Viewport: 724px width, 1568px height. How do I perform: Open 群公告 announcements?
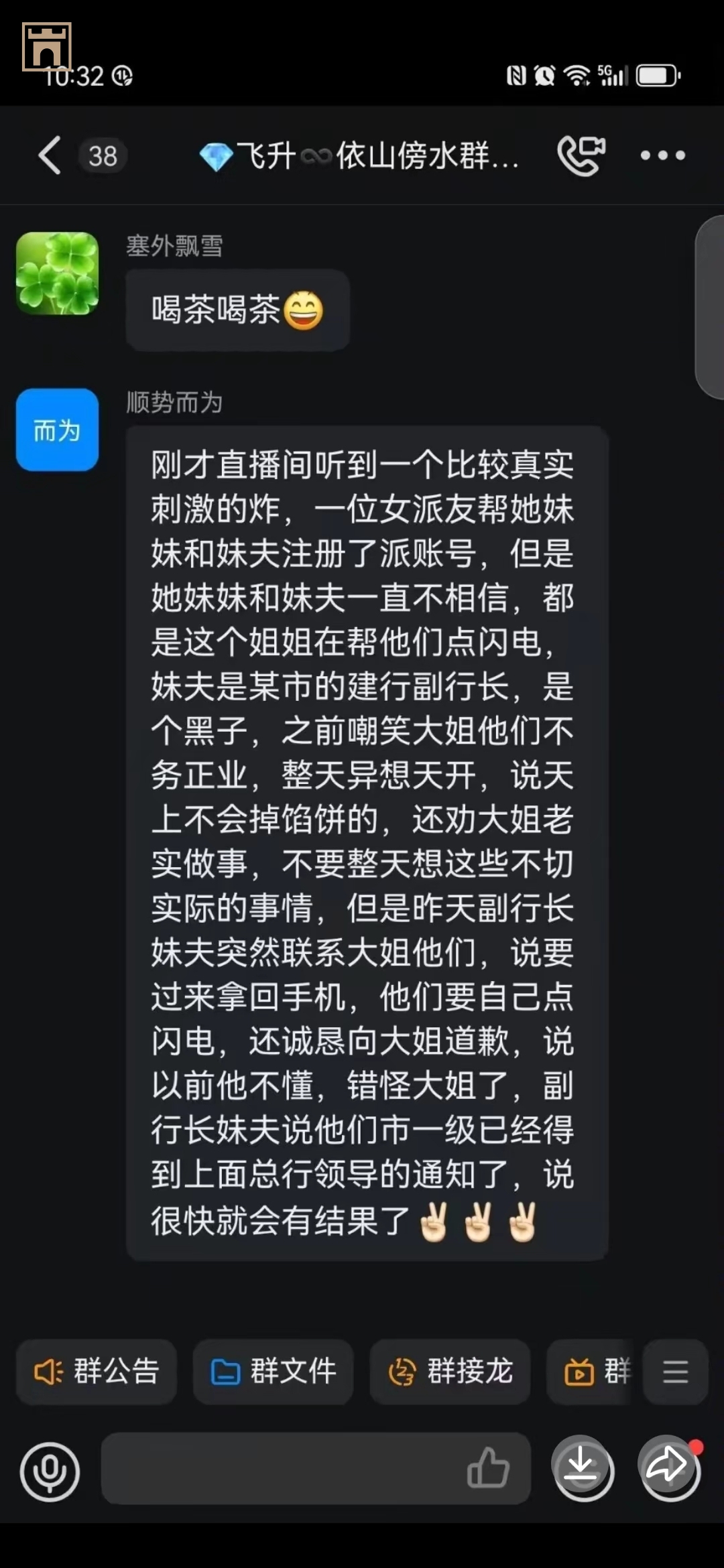coord(97,1372)
